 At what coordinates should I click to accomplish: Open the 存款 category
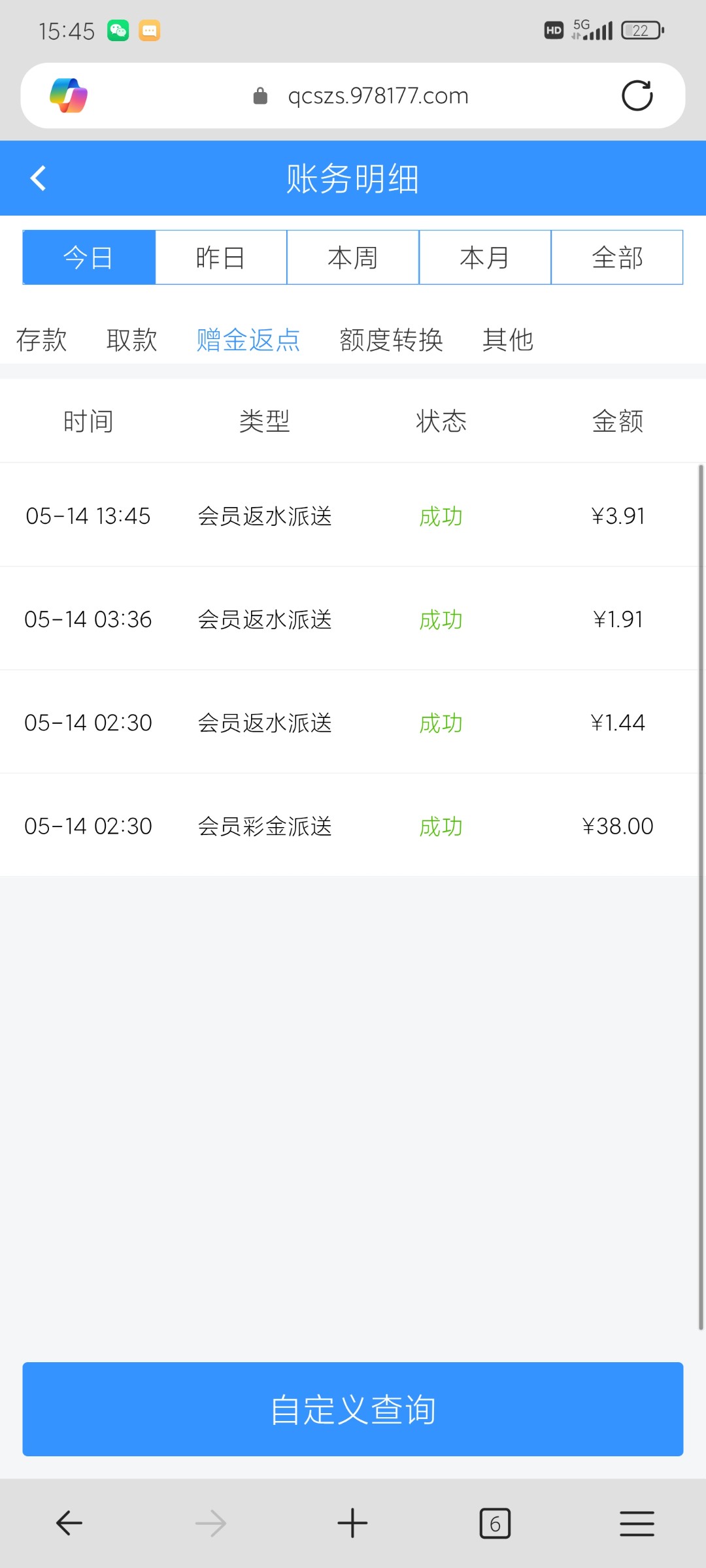41,340
